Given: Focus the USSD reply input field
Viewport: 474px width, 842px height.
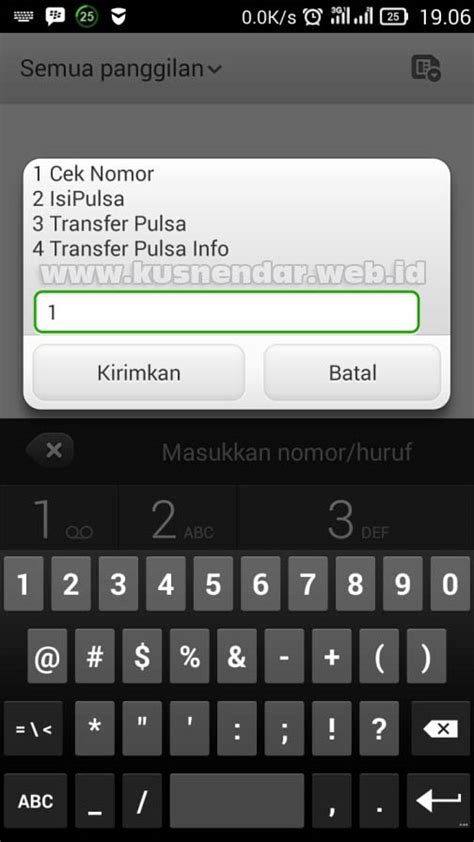Looking at the screenshot, I should point(226,312).
